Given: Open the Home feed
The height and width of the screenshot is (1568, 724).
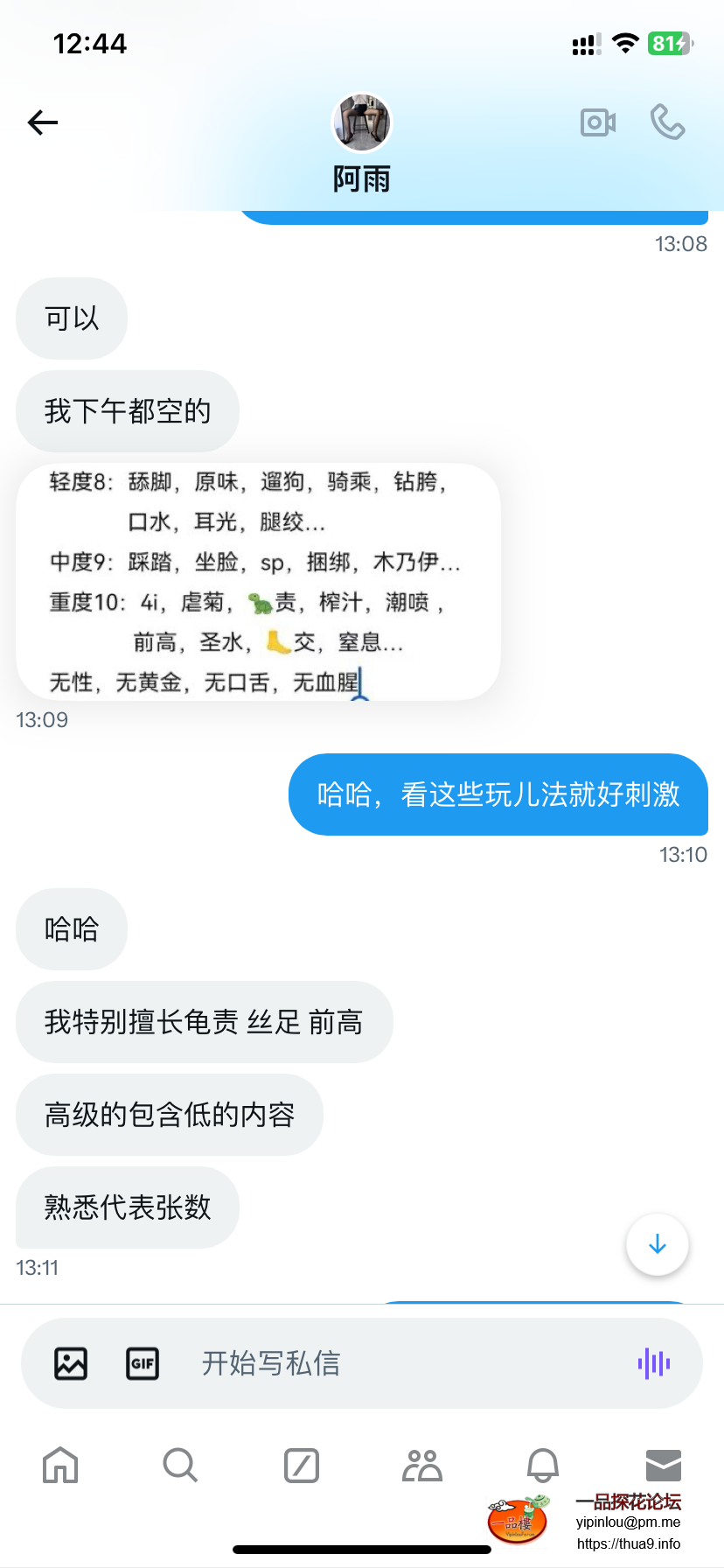Looking at the screenshot, I should point(60,1466).
